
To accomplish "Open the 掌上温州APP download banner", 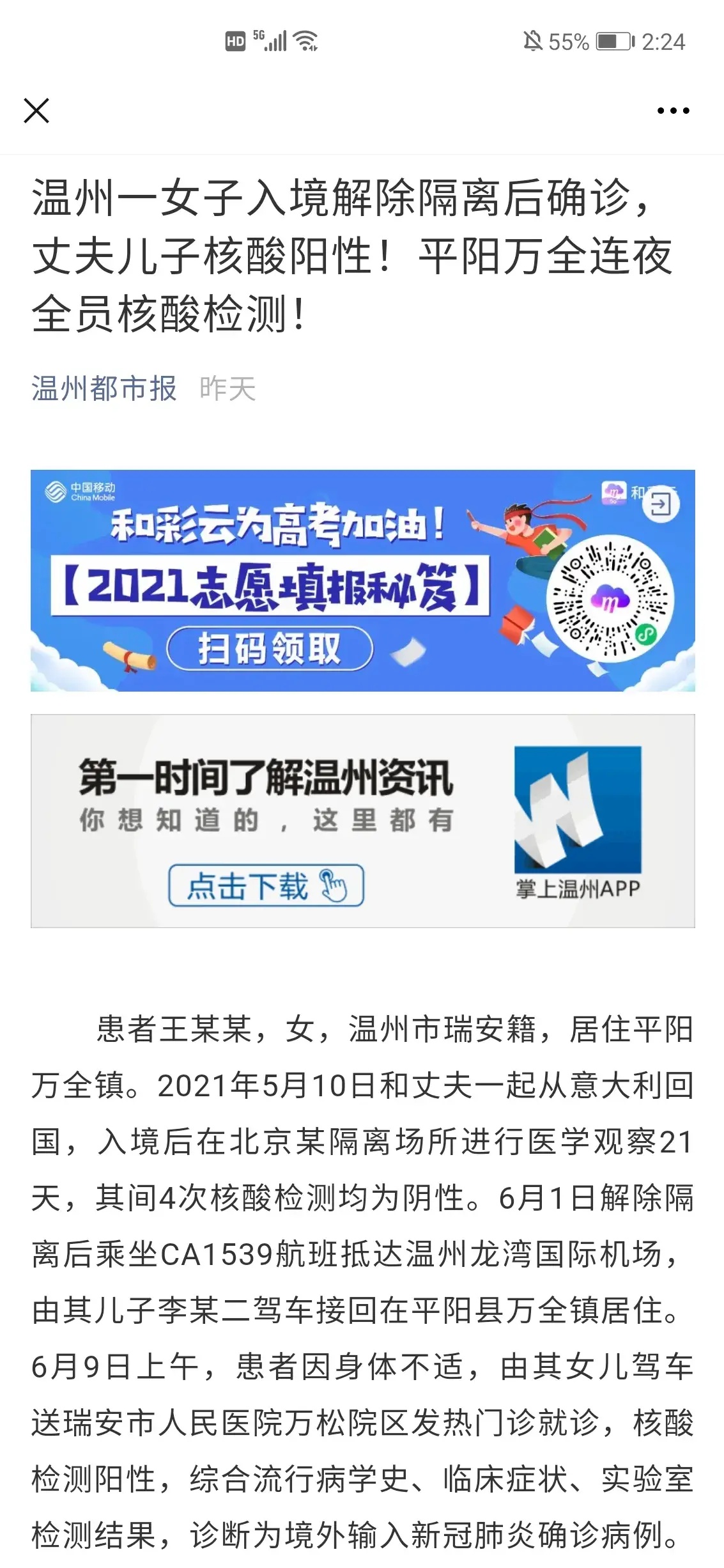I will point(362,821).
